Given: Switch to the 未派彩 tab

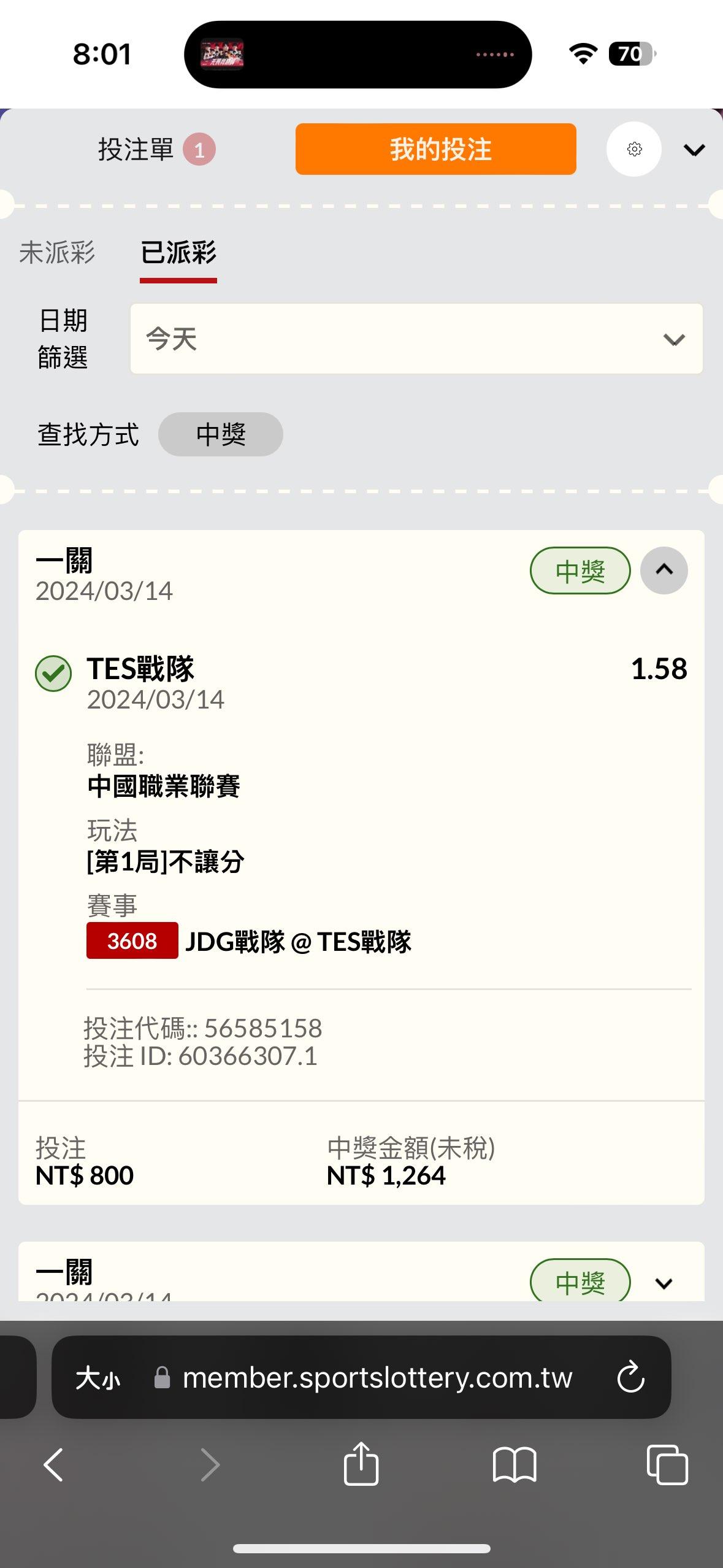Looking at the screenshot, I should pyautogui.click(x=57, y=253).
